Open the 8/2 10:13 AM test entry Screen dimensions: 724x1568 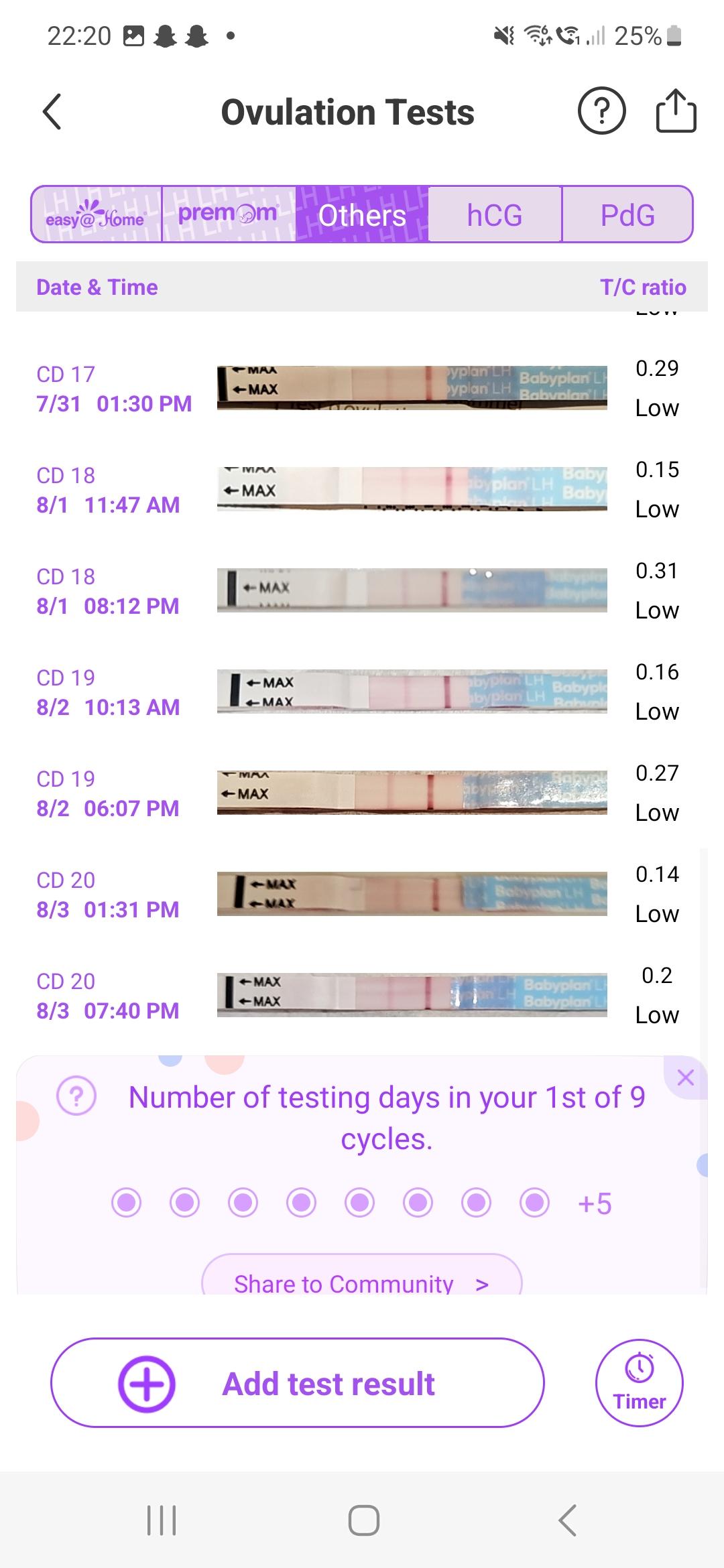coord(362,692)
